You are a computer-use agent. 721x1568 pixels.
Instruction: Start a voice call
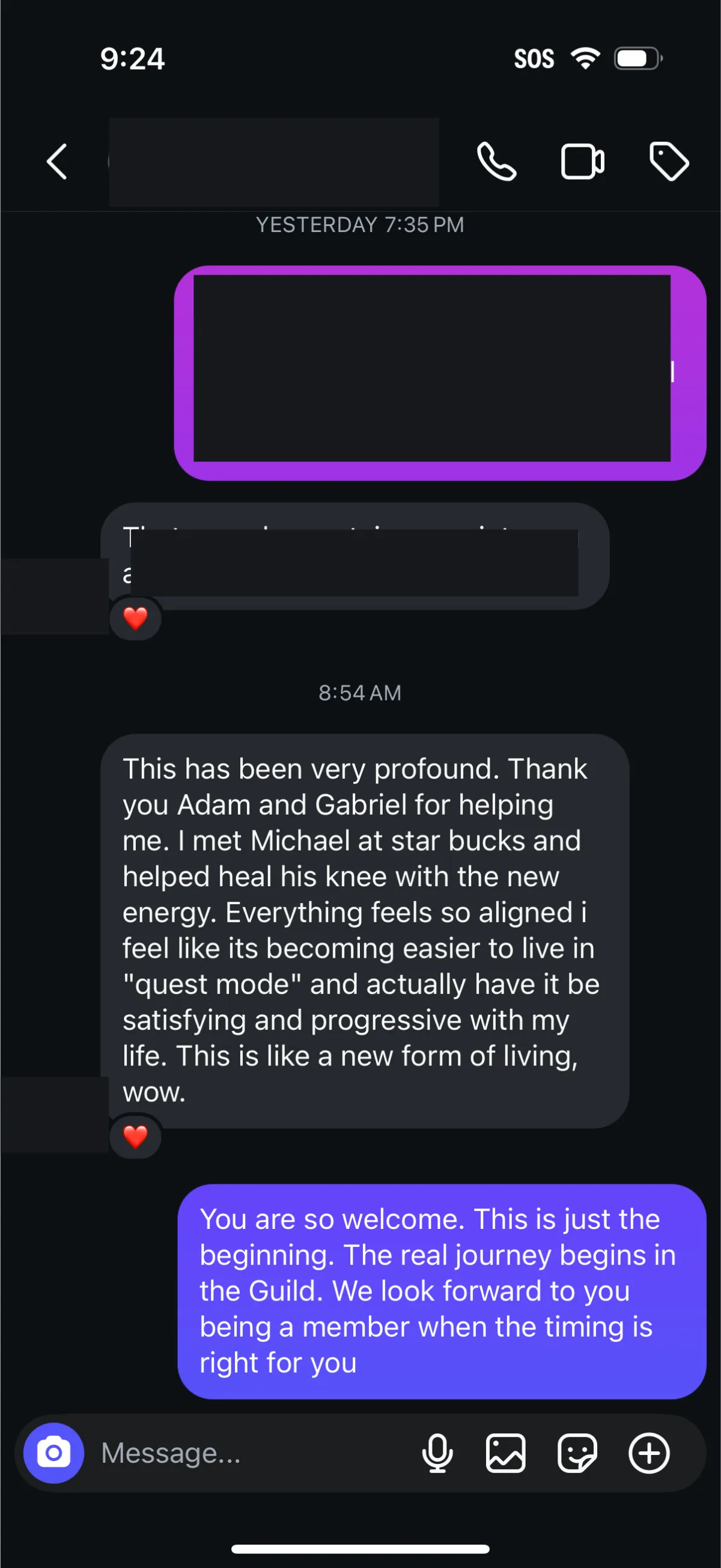(x=496, y=162)
